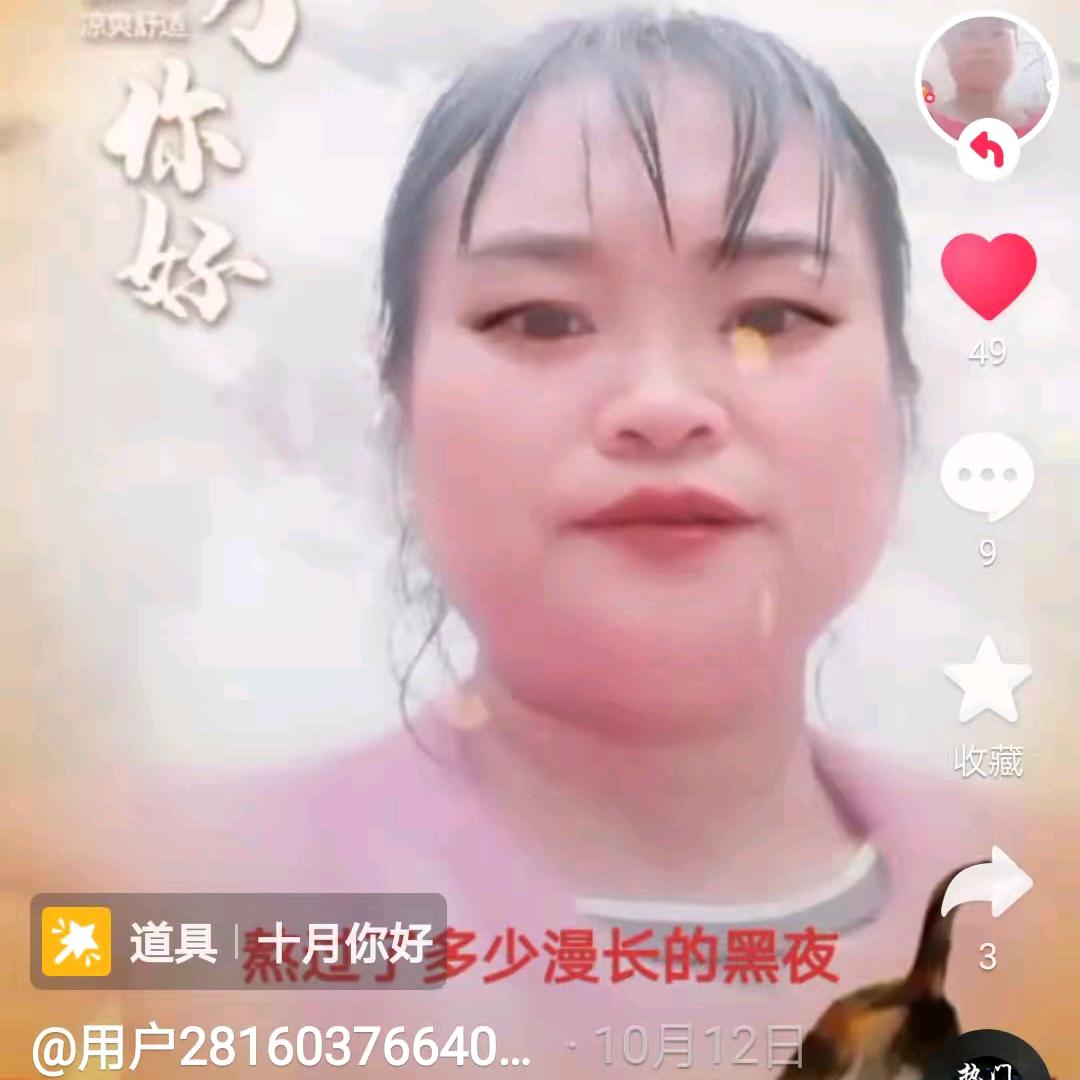Open the 十月你好 effect prop

coord(238,942)
